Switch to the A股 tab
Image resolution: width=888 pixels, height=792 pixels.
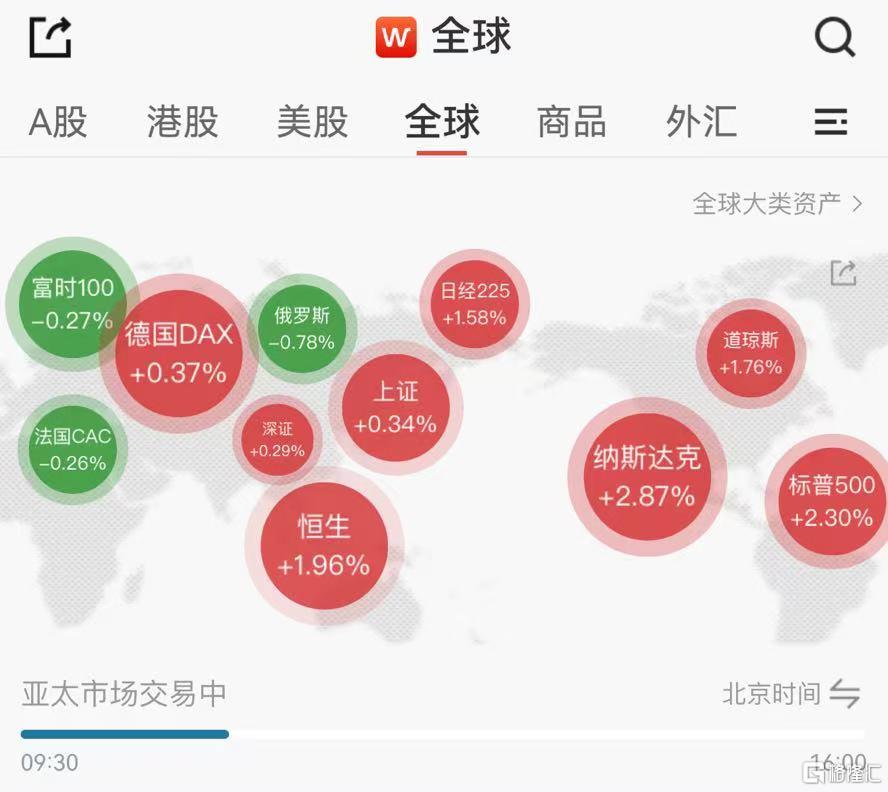click(x=58, y=122)
